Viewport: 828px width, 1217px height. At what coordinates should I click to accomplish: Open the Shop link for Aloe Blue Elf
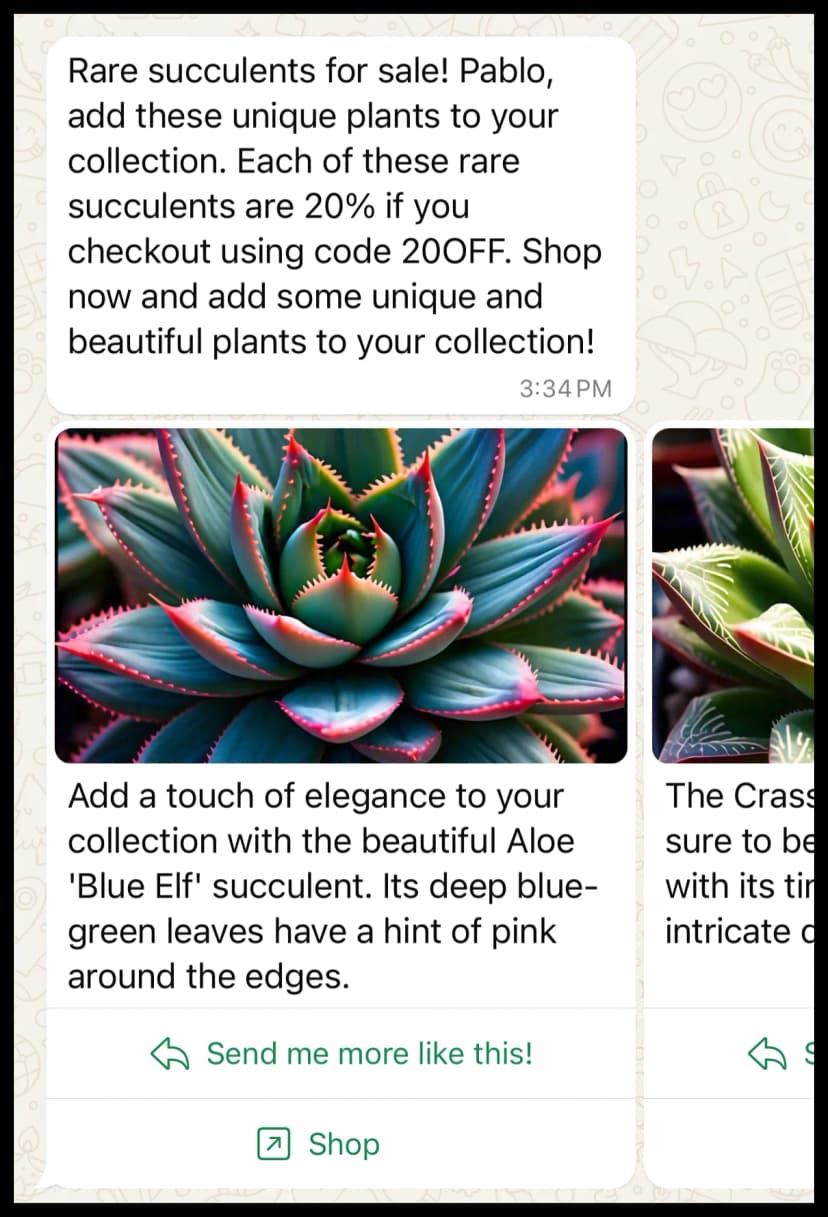(x=319, y=1143)
